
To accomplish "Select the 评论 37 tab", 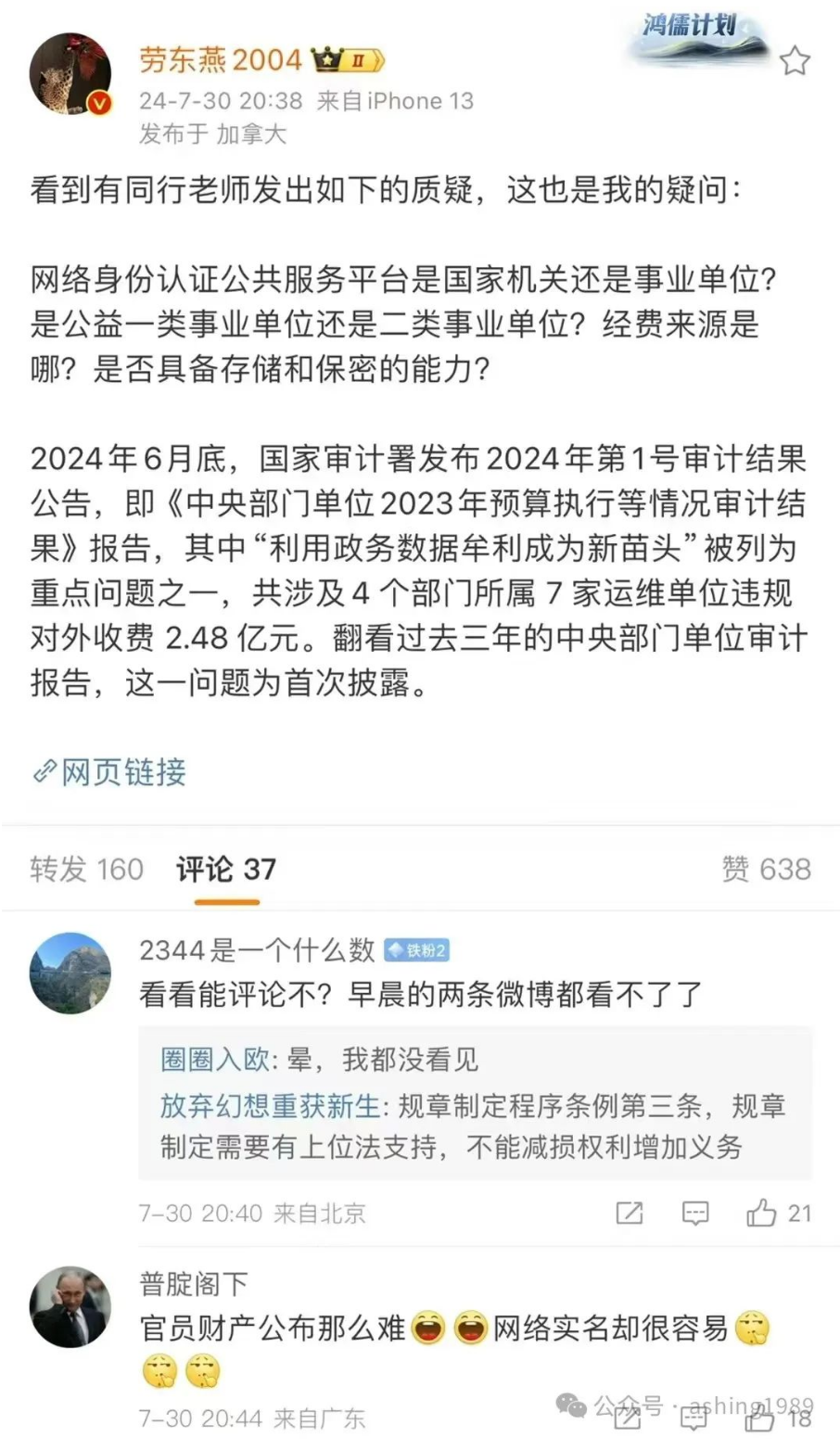I will (226, 870).
